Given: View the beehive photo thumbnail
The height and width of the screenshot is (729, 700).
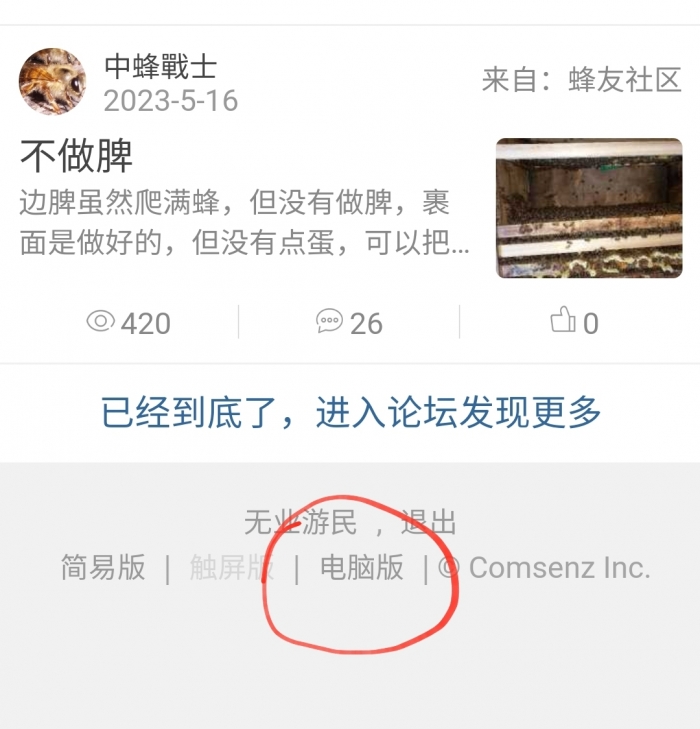Looking at the screenshot, I should tap(589, 208).
